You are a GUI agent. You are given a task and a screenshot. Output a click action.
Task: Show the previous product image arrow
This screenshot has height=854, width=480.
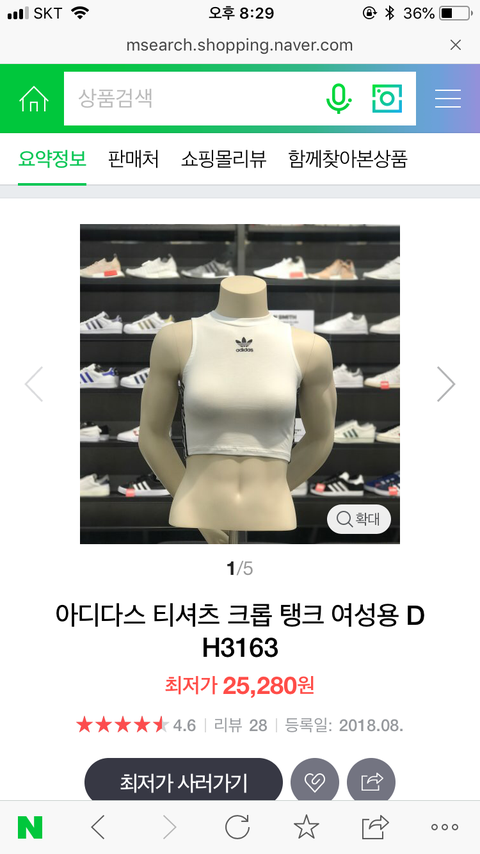34,384
